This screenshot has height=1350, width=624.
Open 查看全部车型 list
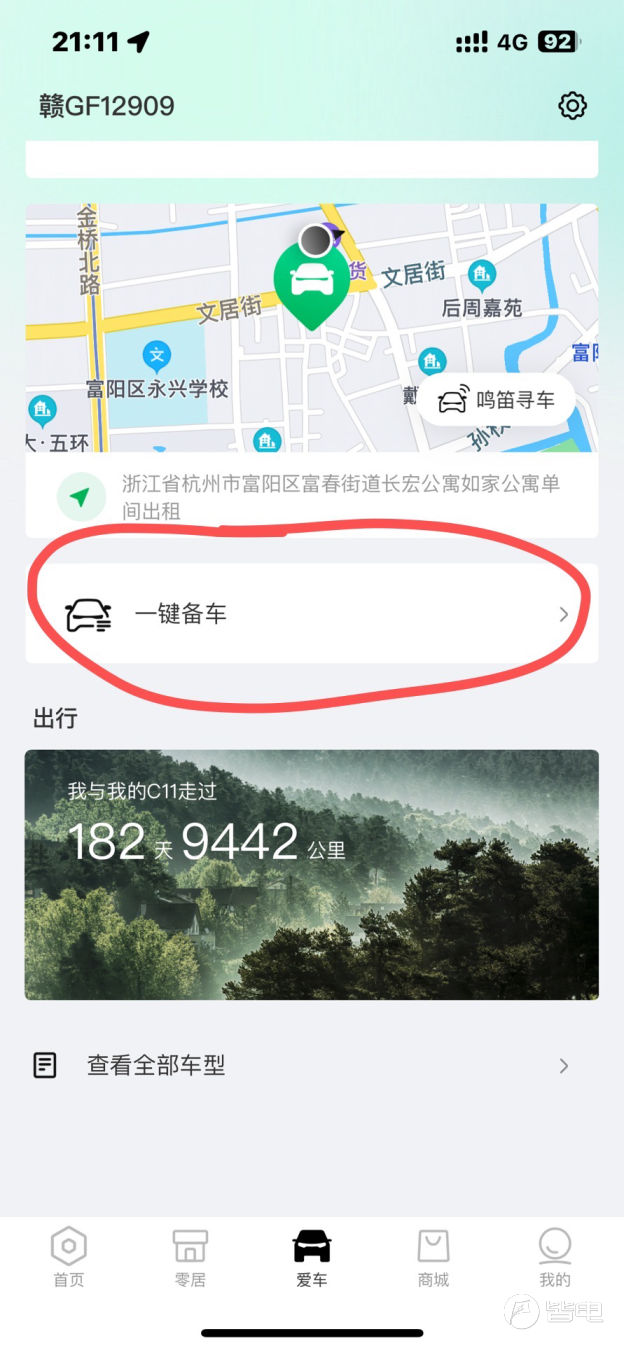point(312,1066)
